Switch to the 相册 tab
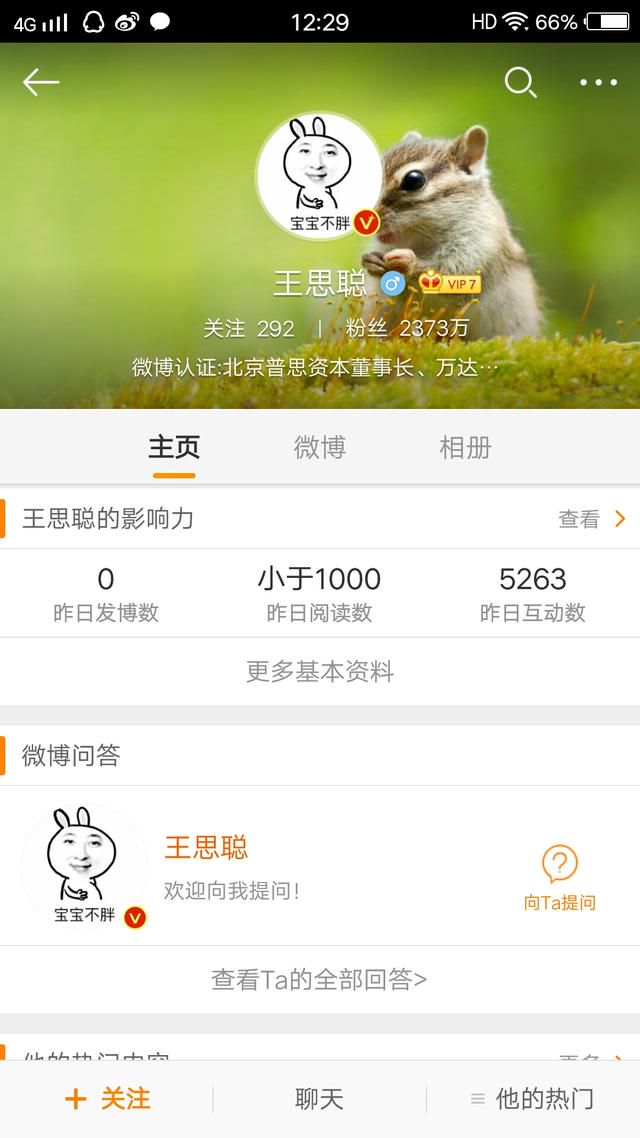This screenshot has width=640, height=1138. (465, 447)
